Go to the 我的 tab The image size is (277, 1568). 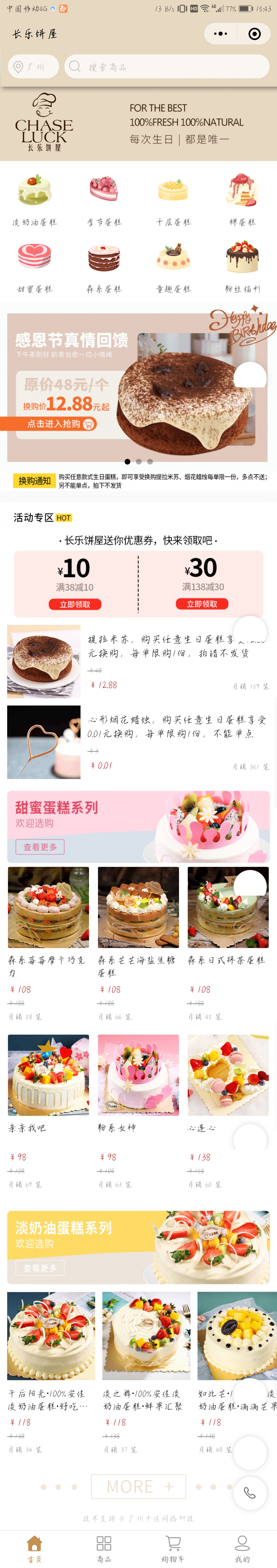[242, 1548]
